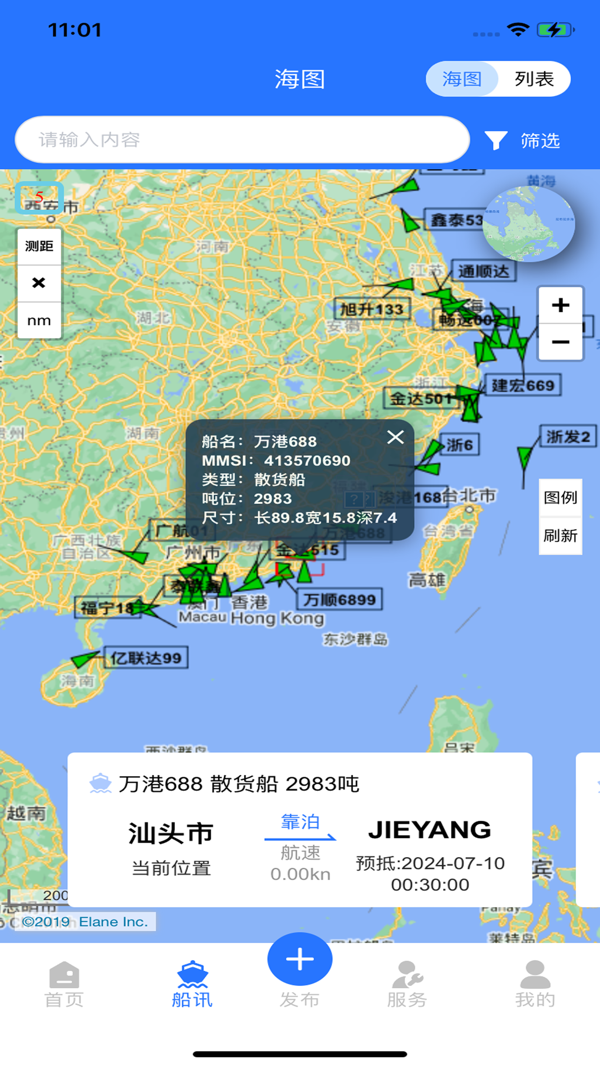Switch to the 我的 profile tab
600x1067 pixels.
pyautogui.click(x=535, y=984)
